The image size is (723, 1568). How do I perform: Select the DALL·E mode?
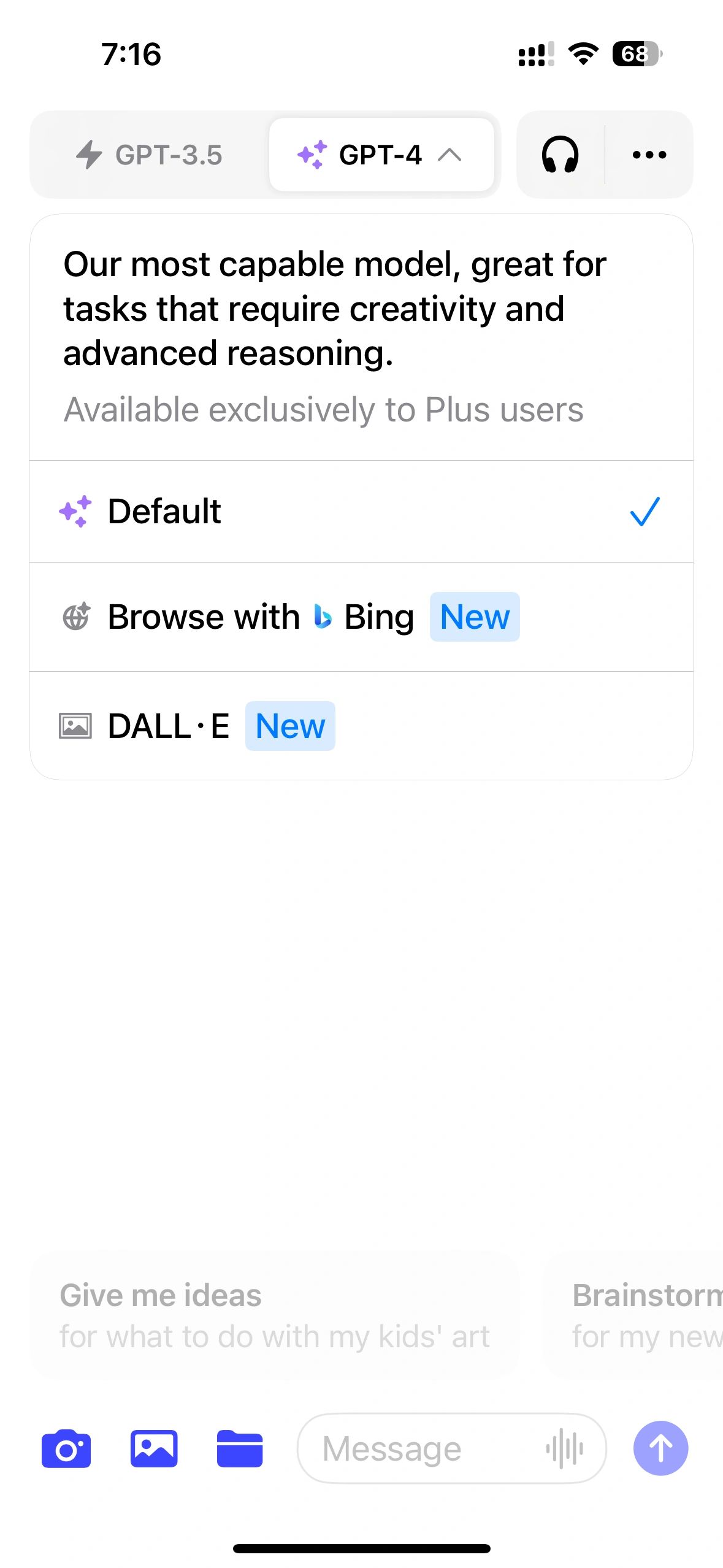(x=361, y=726)
